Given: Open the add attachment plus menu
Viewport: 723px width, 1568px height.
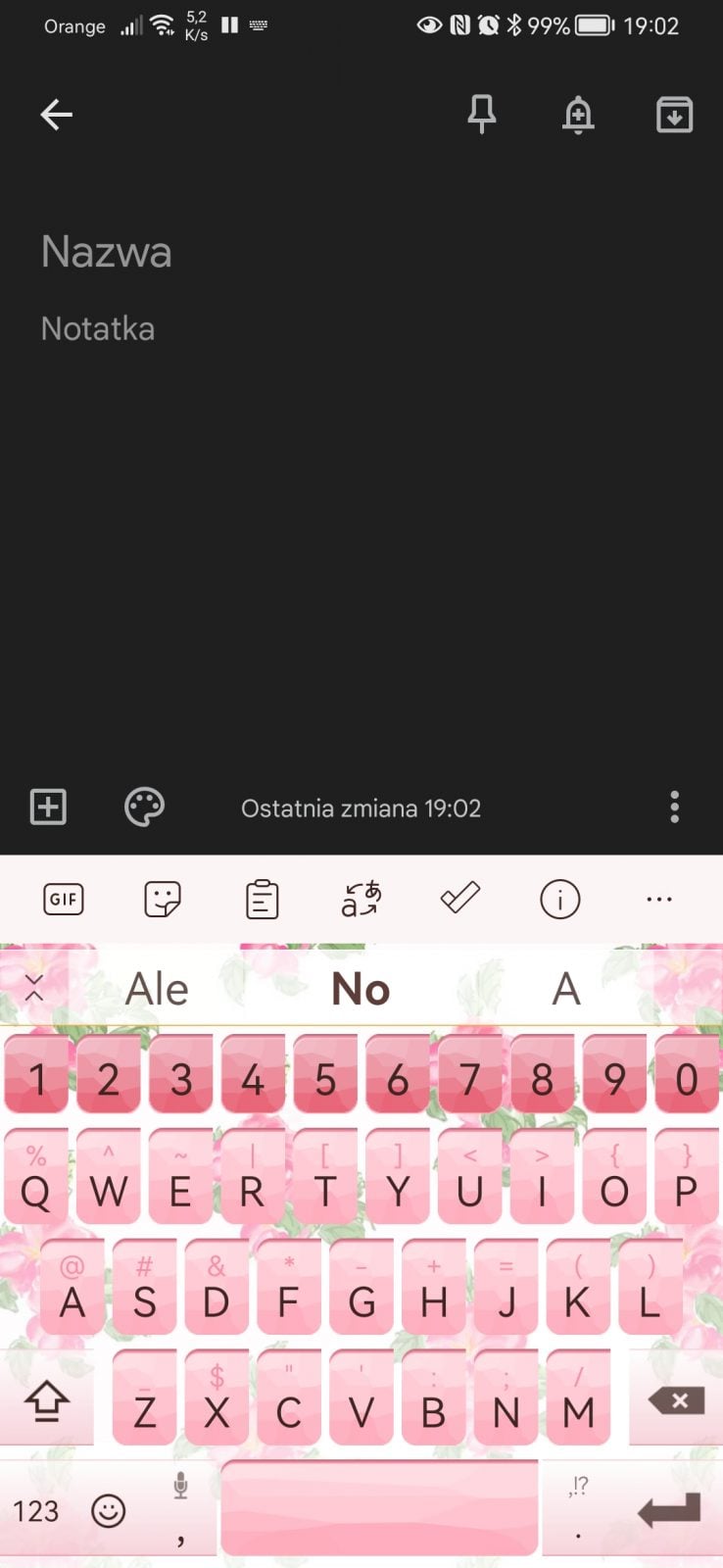Looking at the screenshot, I should [x=48, y=808].
